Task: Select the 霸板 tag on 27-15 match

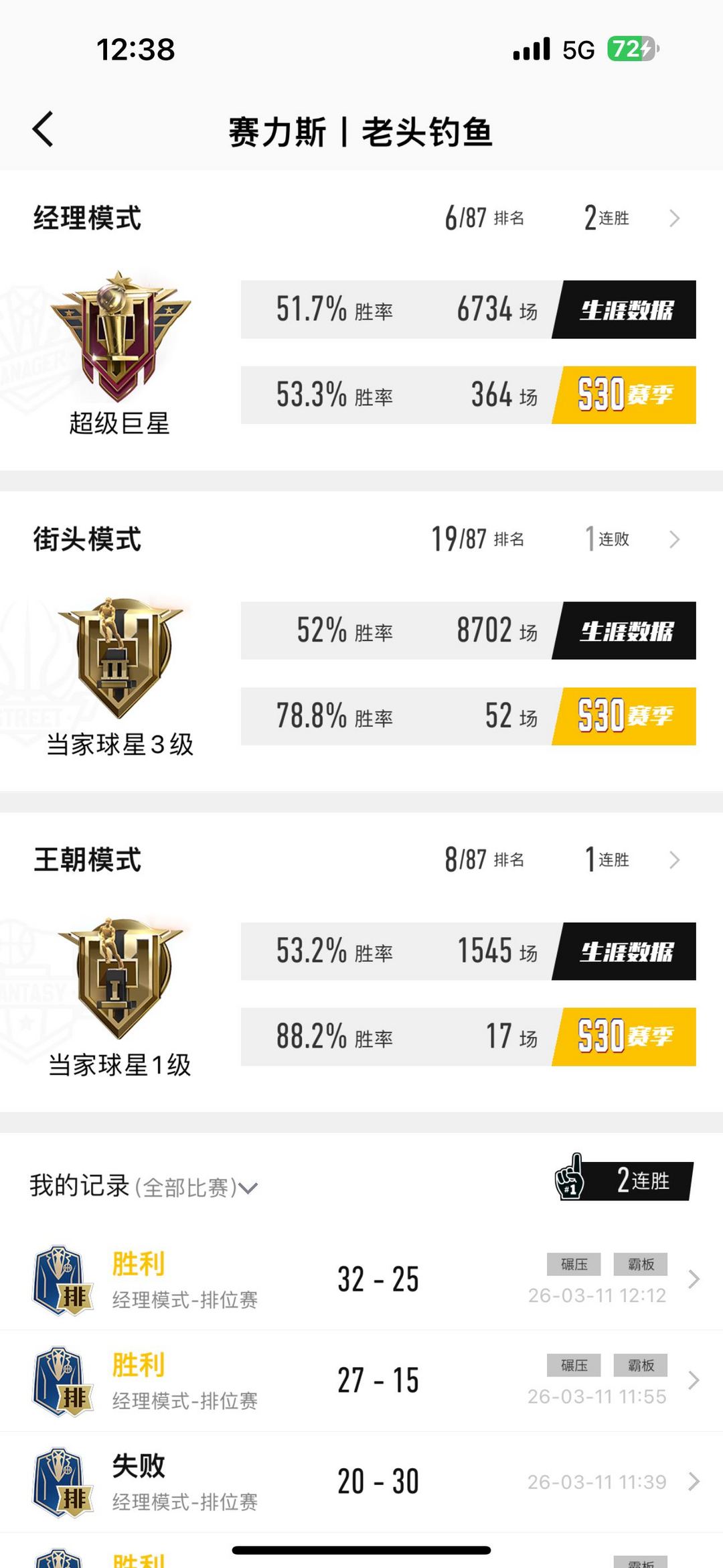Action: pyautogui.click(x=641, y=1364)
